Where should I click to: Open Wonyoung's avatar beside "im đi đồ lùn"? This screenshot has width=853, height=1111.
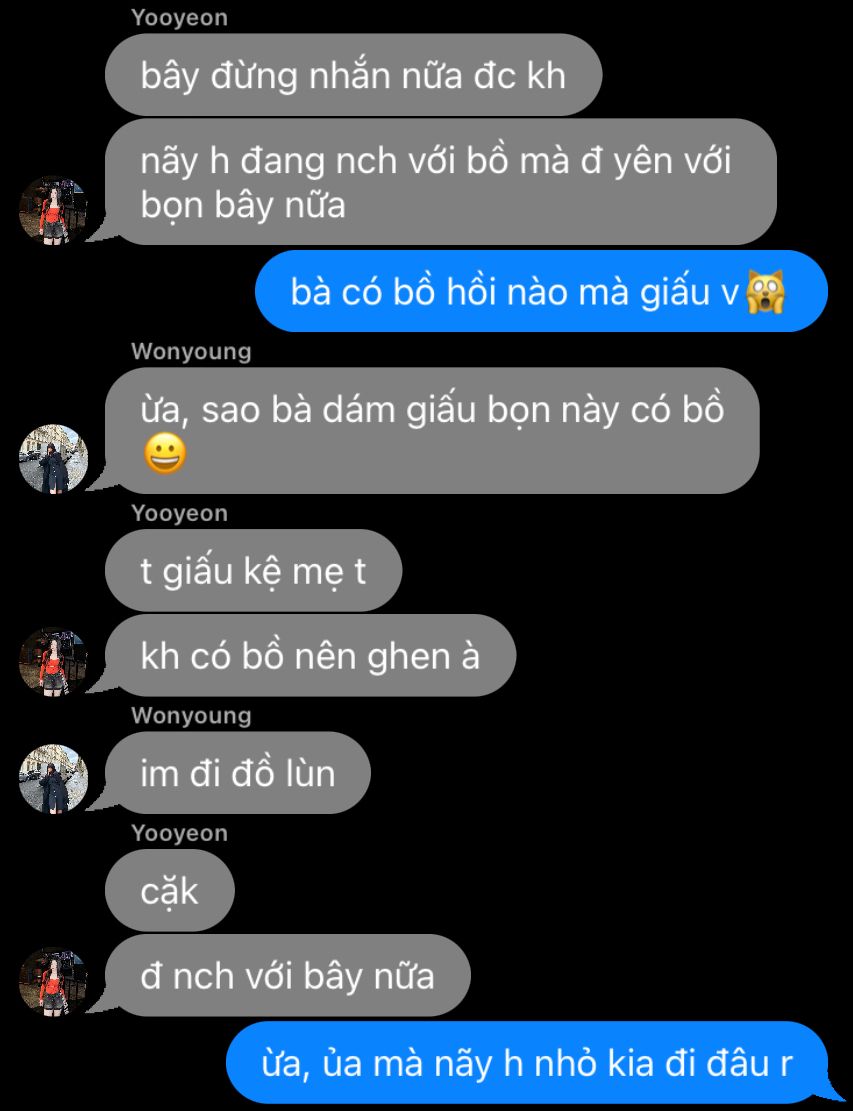(x=54, y=779)
